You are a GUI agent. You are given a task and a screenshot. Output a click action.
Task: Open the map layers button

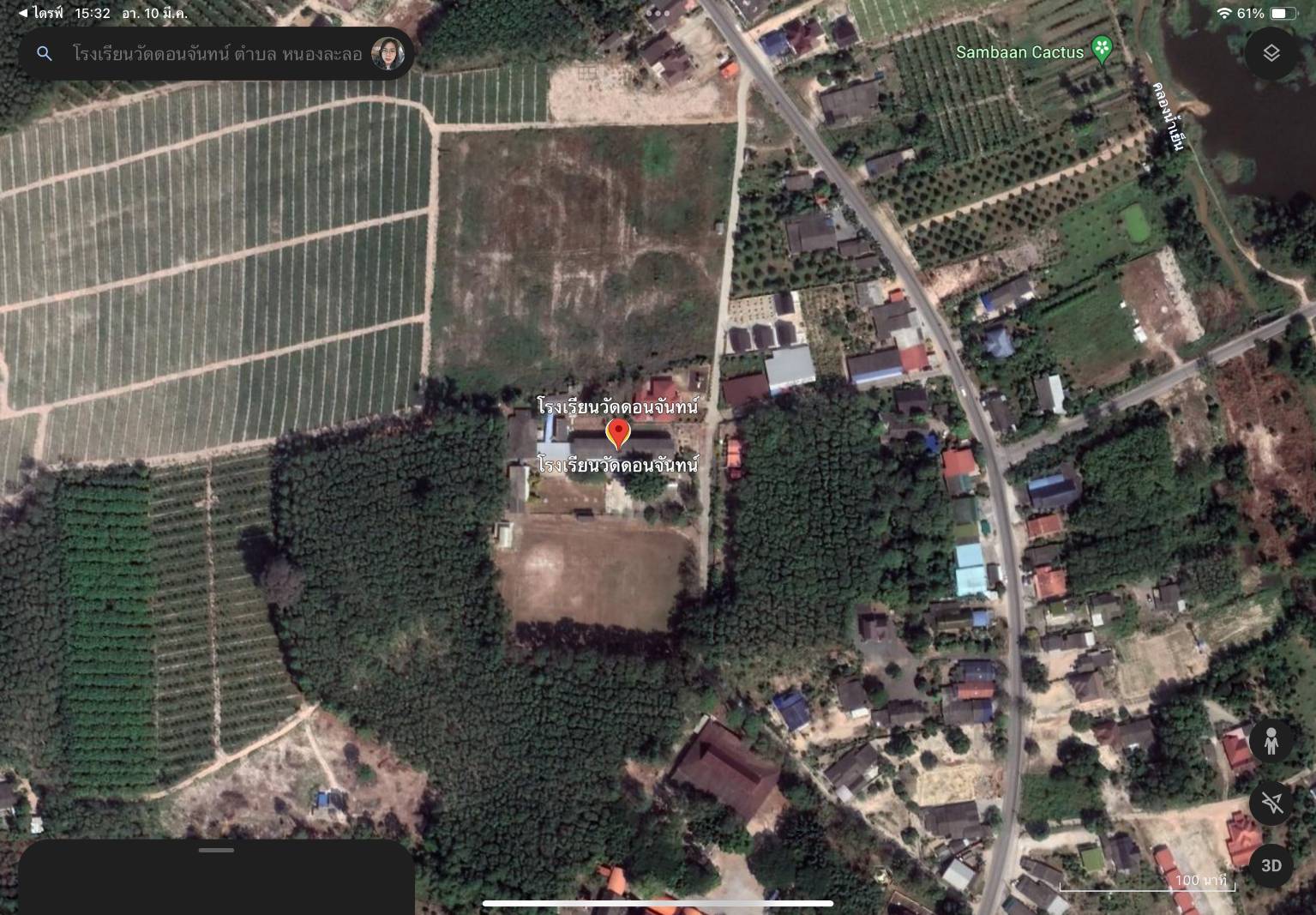1271,53
